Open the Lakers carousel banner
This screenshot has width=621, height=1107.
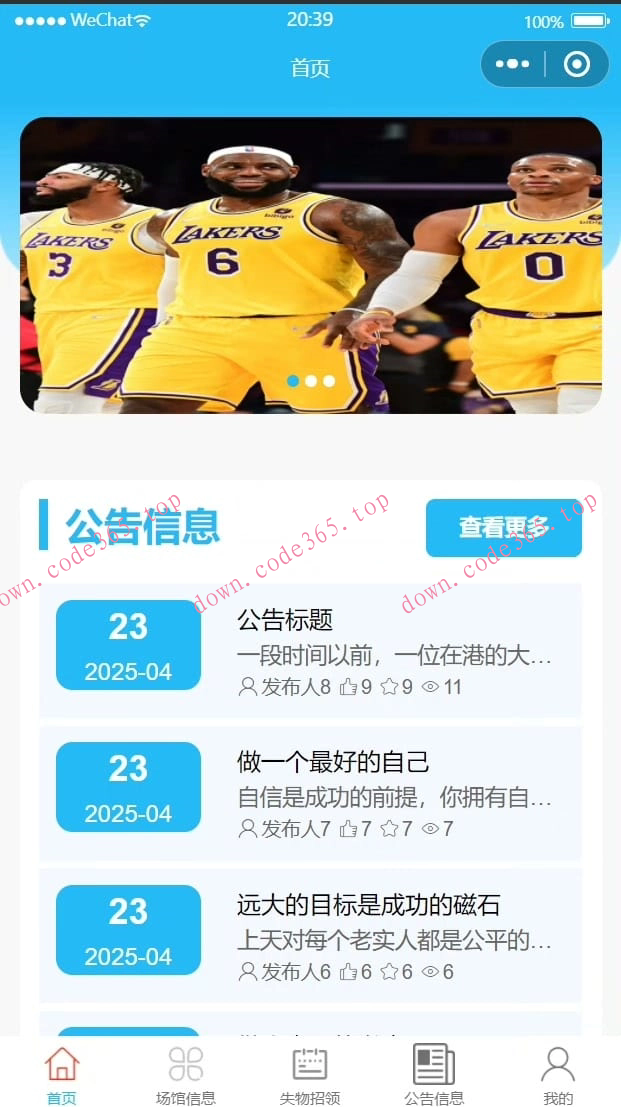pos(310,265)
